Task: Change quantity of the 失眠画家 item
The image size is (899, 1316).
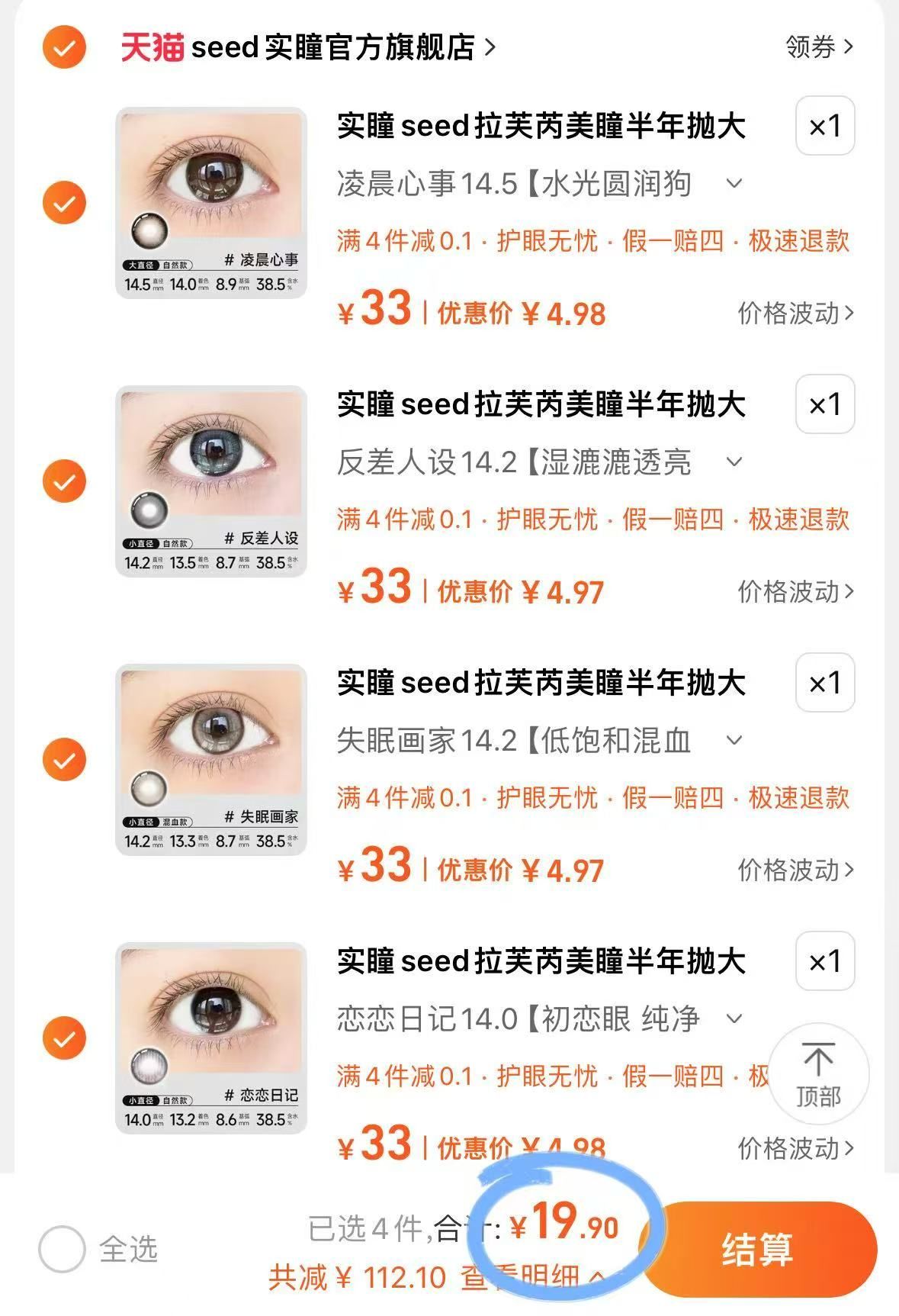Action: click(824, 684)
